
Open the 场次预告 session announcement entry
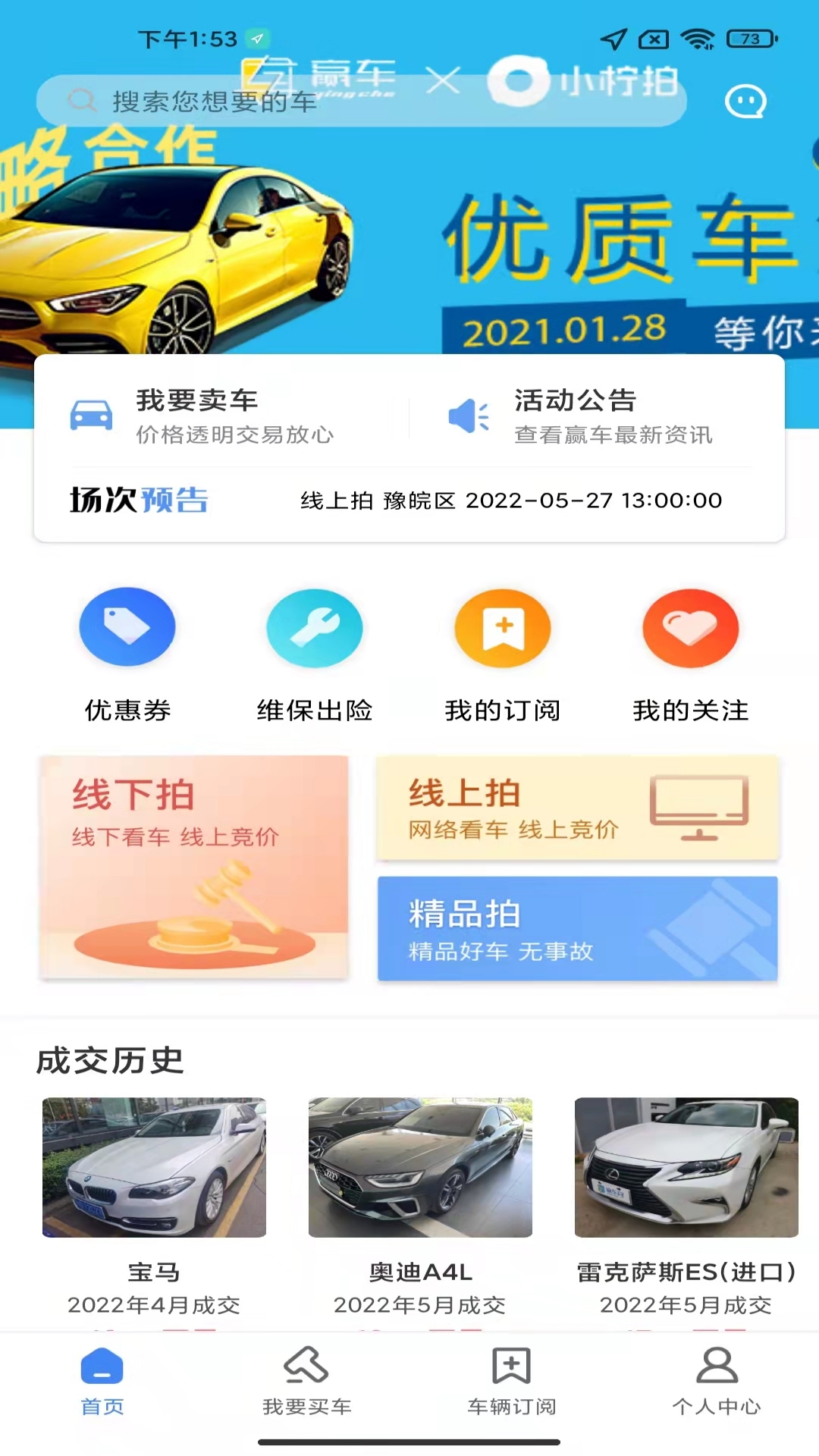[x=409, y=500]
